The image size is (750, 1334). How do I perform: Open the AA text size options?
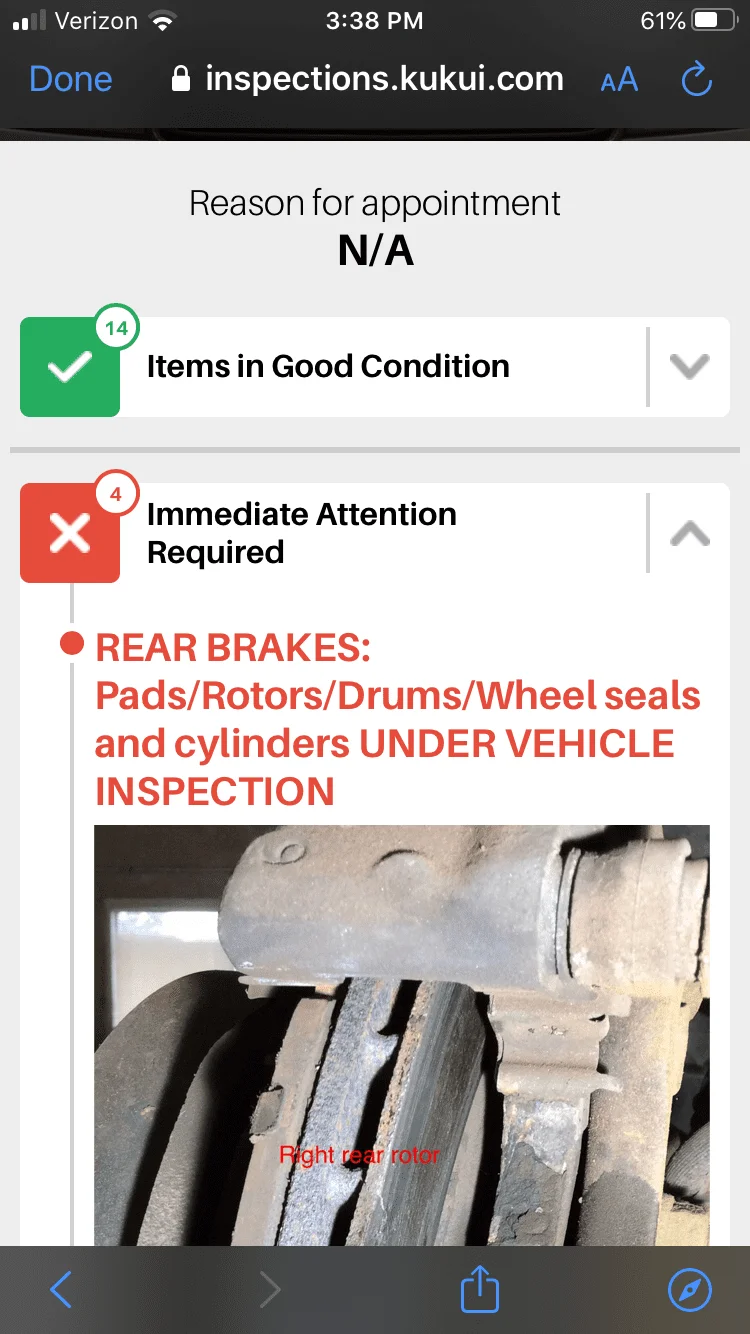point(619,80)
